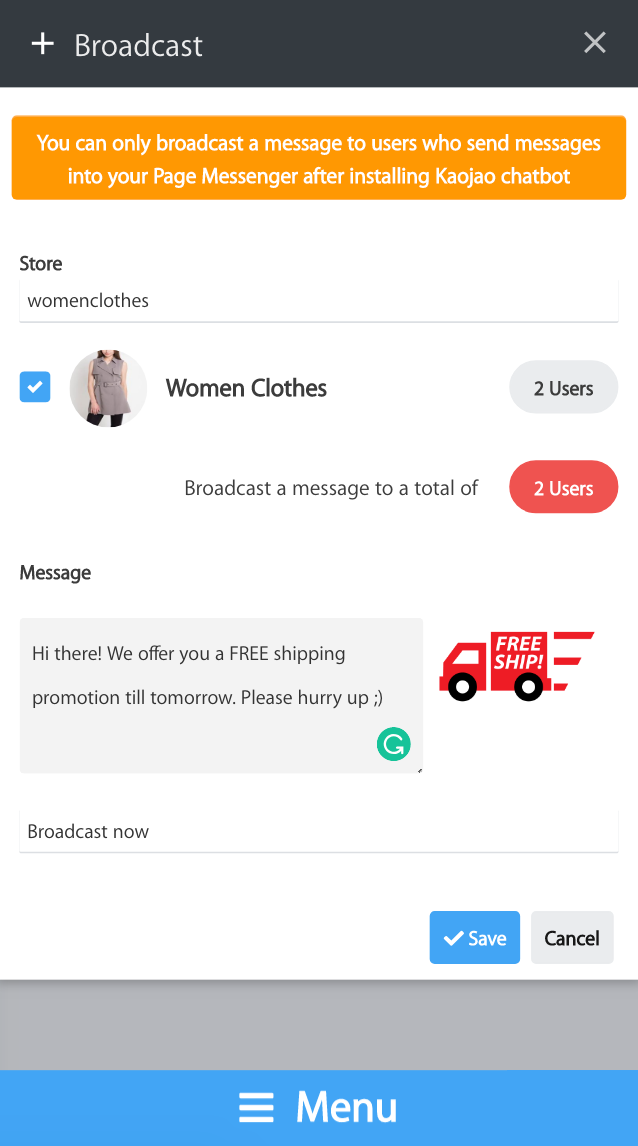This screenshot has height=1146, width=638.
Task: Close the Broadcast dialog
Action: [x=595, y=43]
